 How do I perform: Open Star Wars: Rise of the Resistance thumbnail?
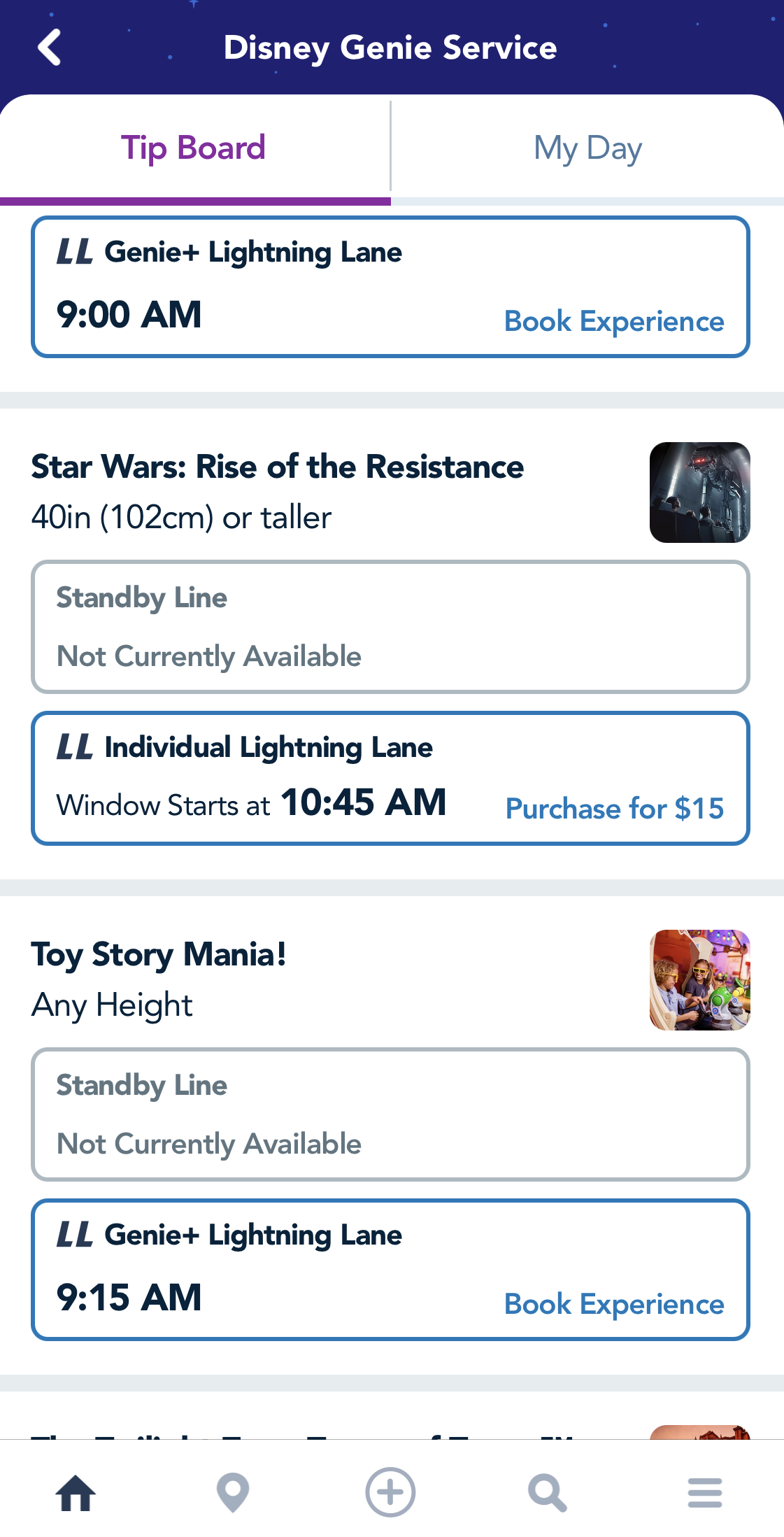point(699,493)
